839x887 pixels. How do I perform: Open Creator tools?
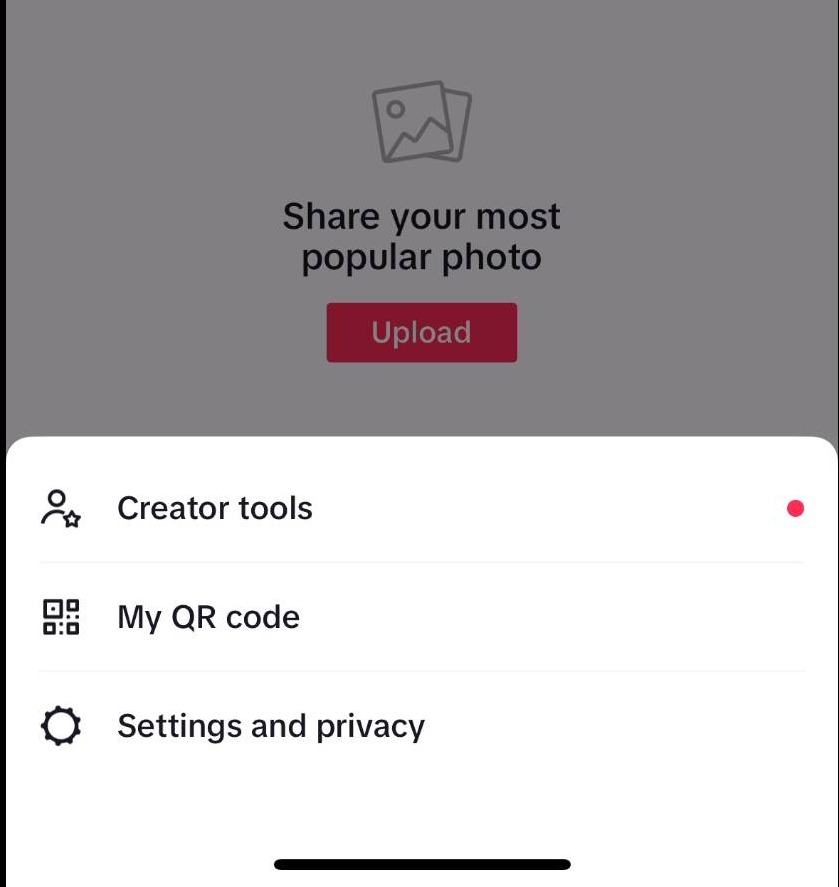pos(215,508)
